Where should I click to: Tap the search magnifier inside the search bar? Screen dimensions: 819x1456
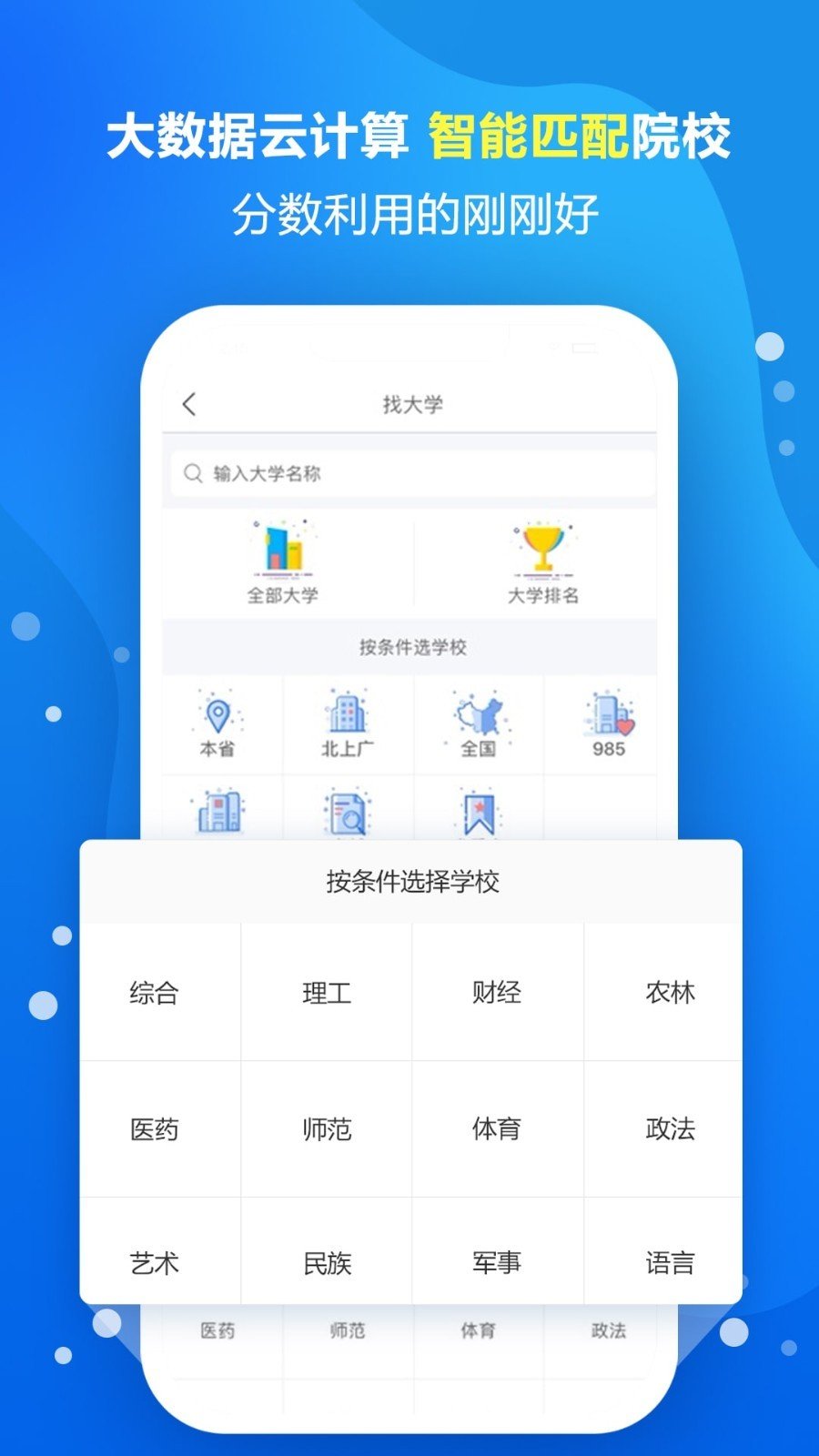(x=191, y=472)
